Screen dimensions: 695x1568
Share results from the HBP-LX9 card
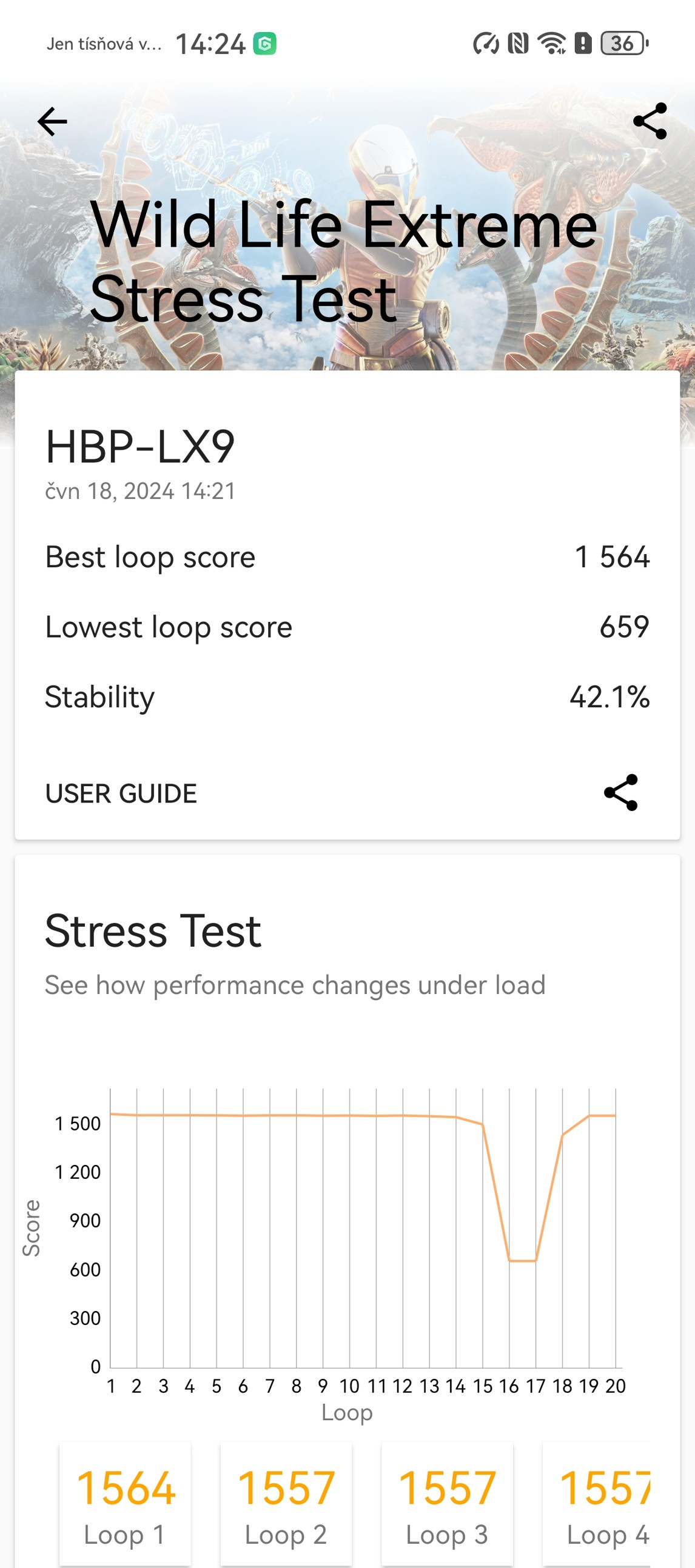click(x=620, y=793)
